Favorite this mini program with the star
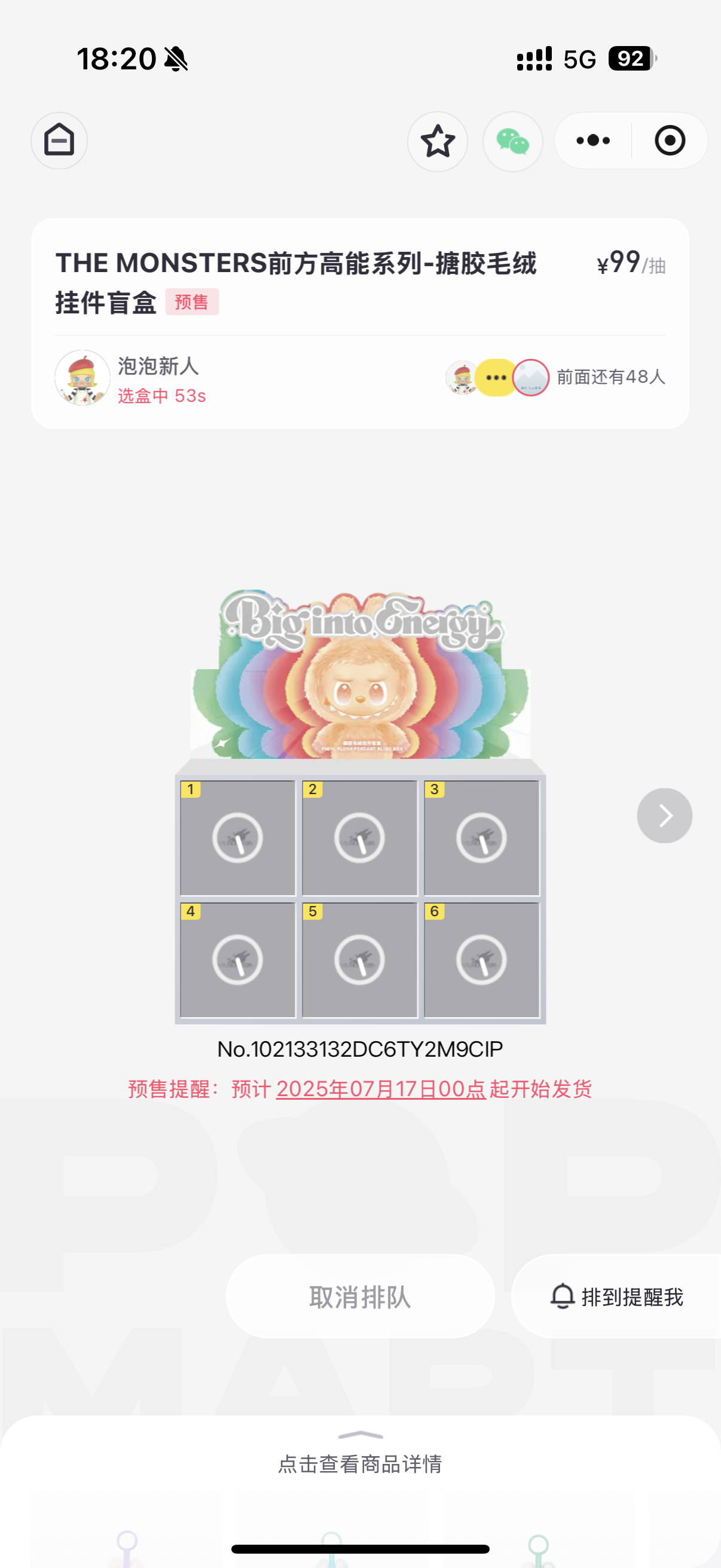 pyautogui.click(x=438, y=141)
